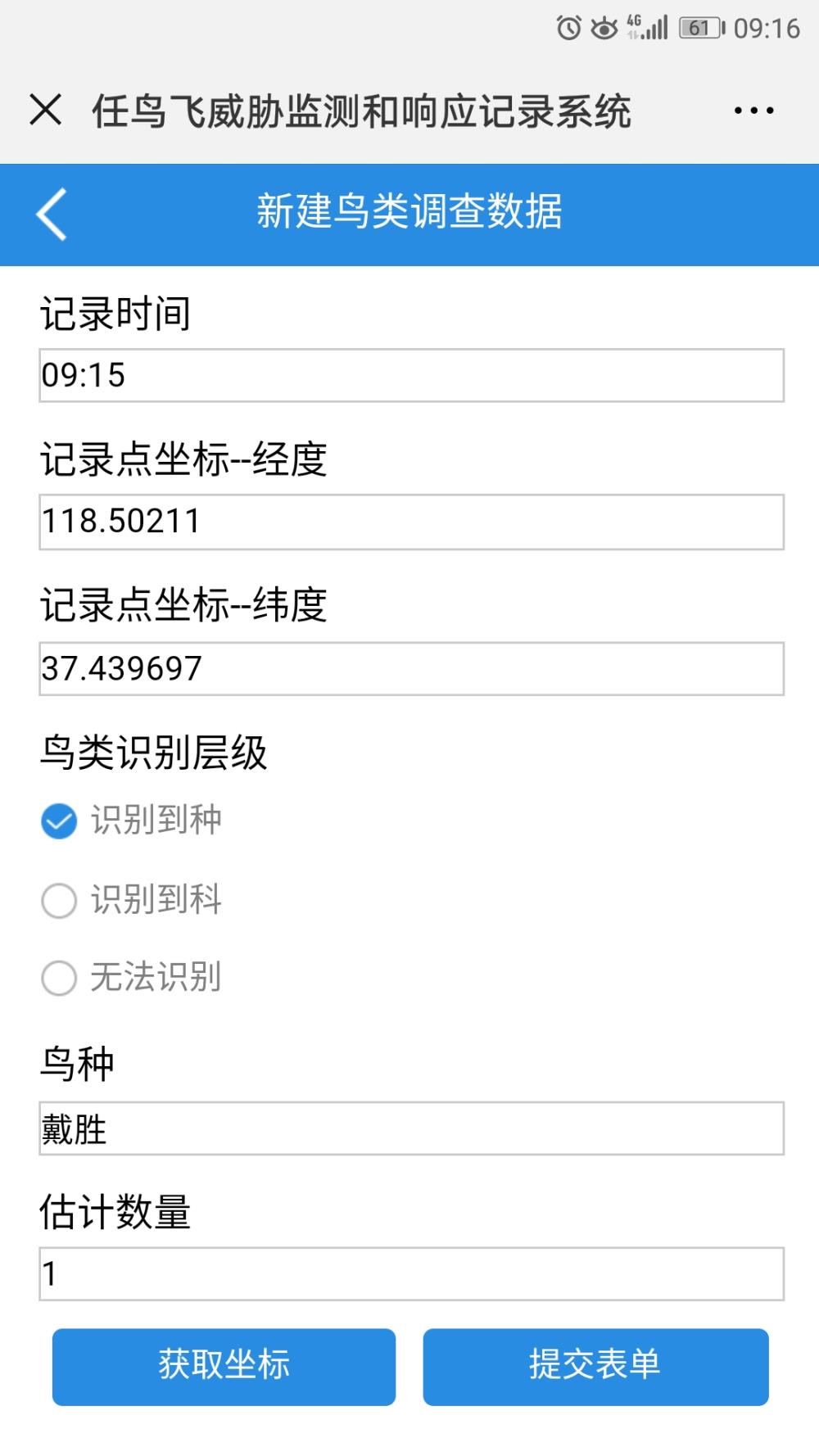Tap the 经度 longitude field
This screenshot has height=1456, width=819.
coord(411,522)
